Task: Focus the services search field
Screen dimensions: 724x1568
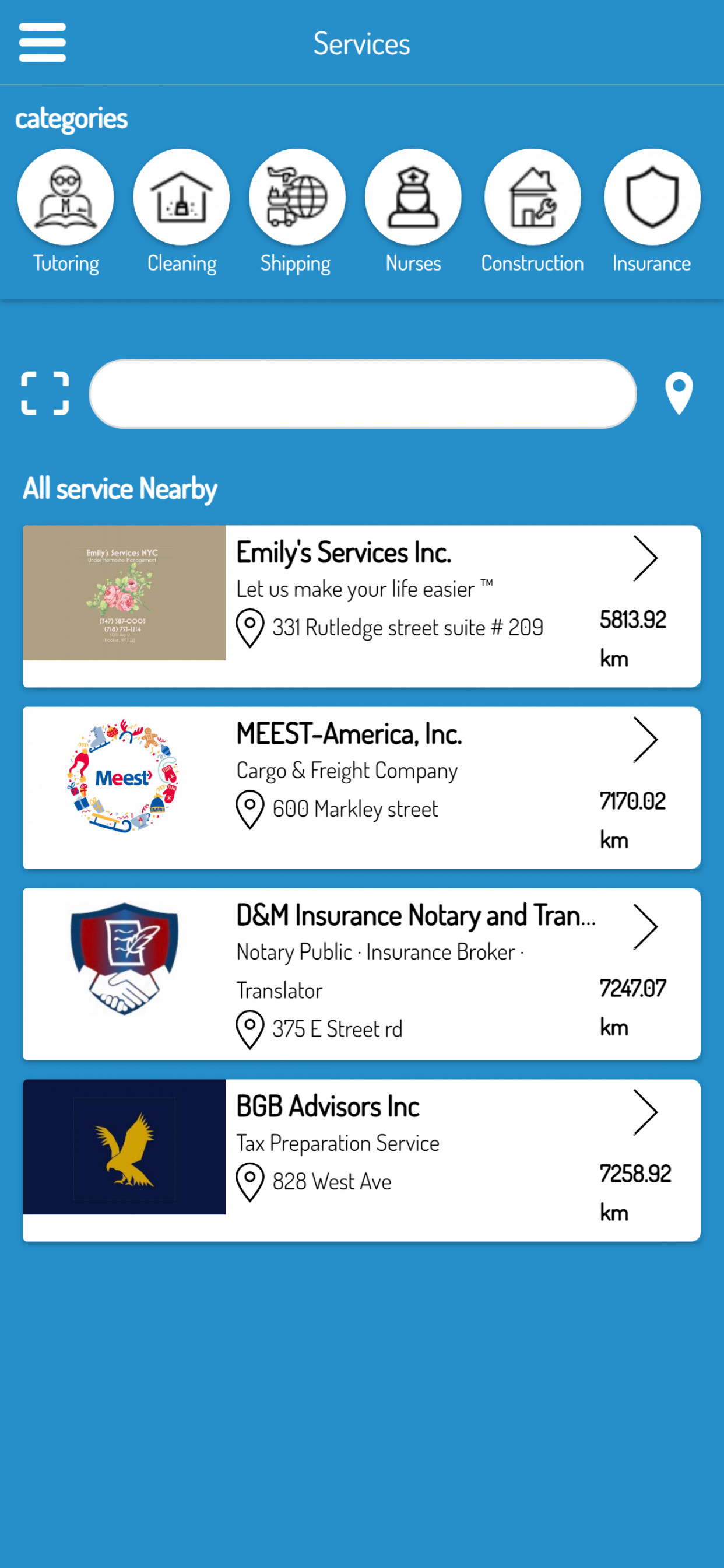Action: pos(363,394)
